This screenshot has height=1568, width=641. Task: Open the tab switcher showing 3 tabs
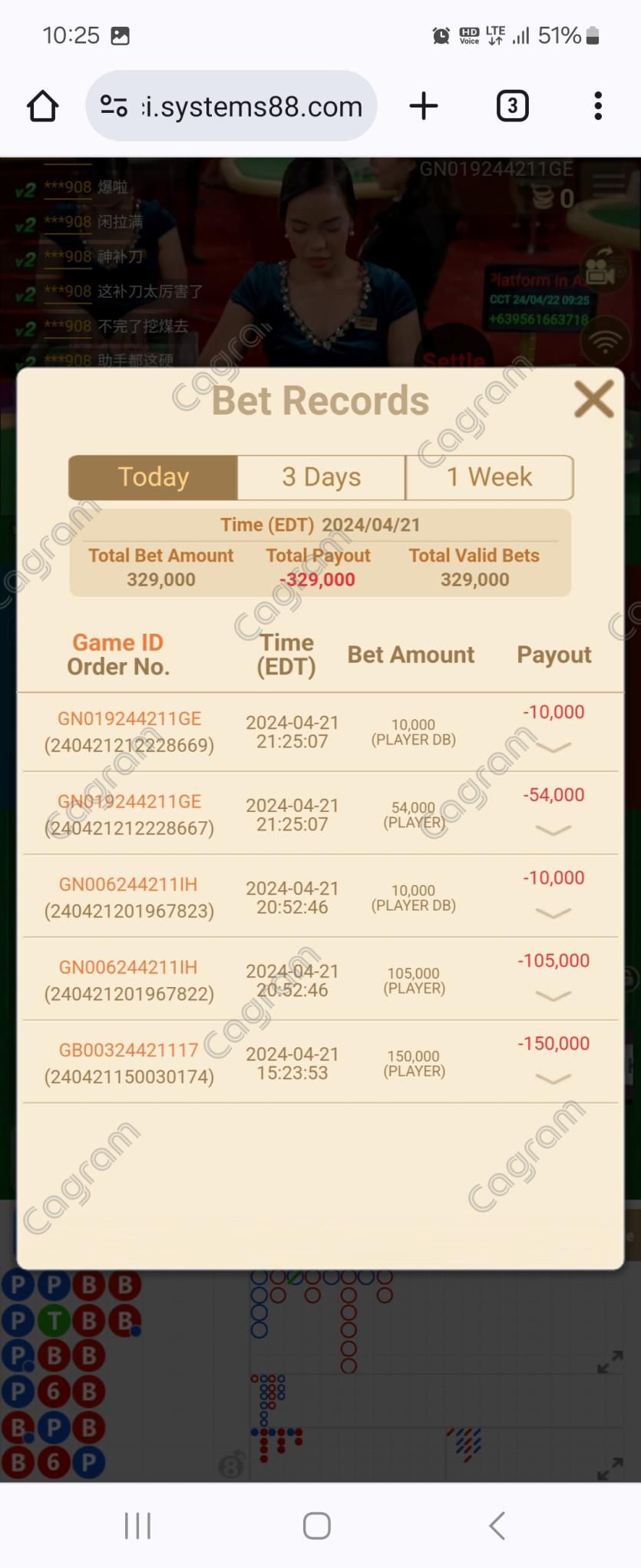[512, 106]
